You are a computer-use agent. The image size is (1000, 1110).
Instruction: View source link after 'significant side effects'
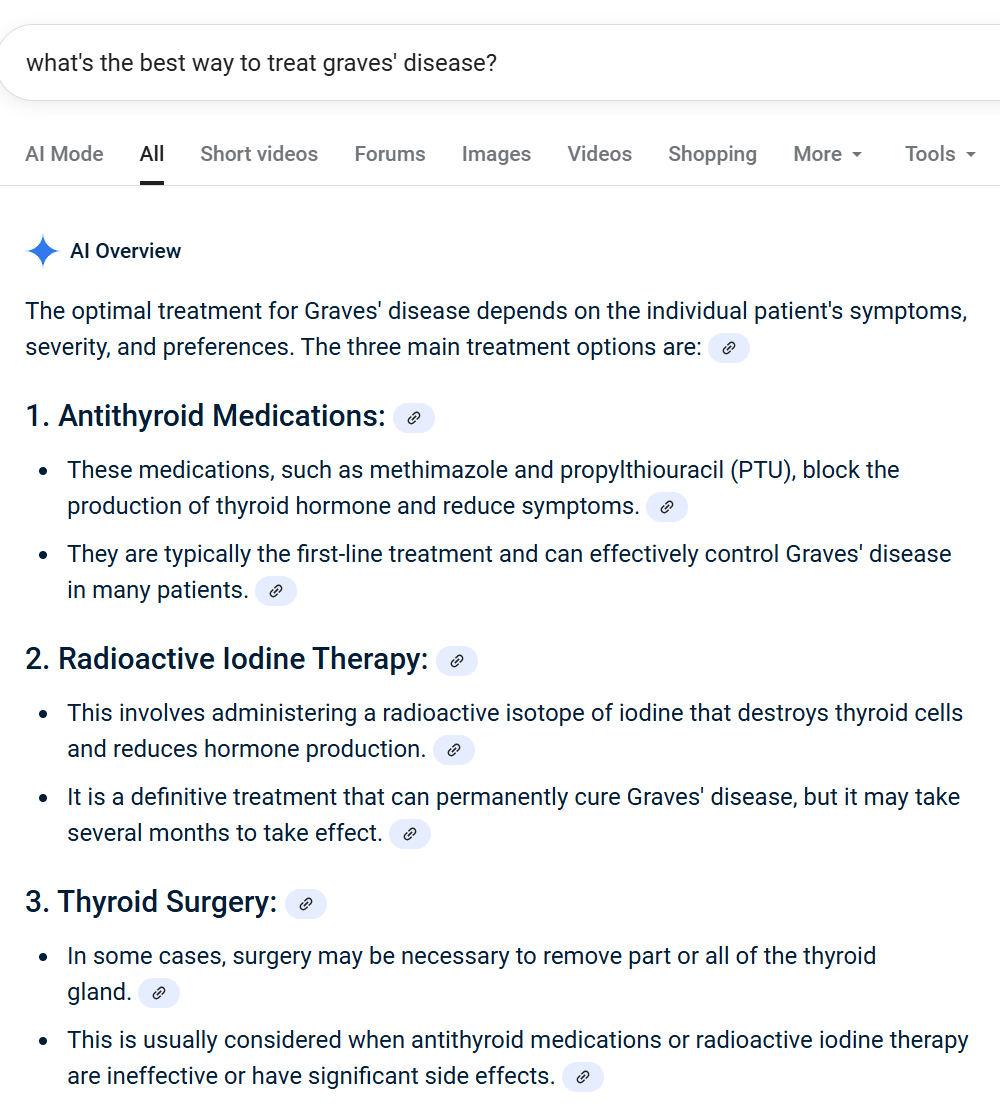pos(583,1077)
